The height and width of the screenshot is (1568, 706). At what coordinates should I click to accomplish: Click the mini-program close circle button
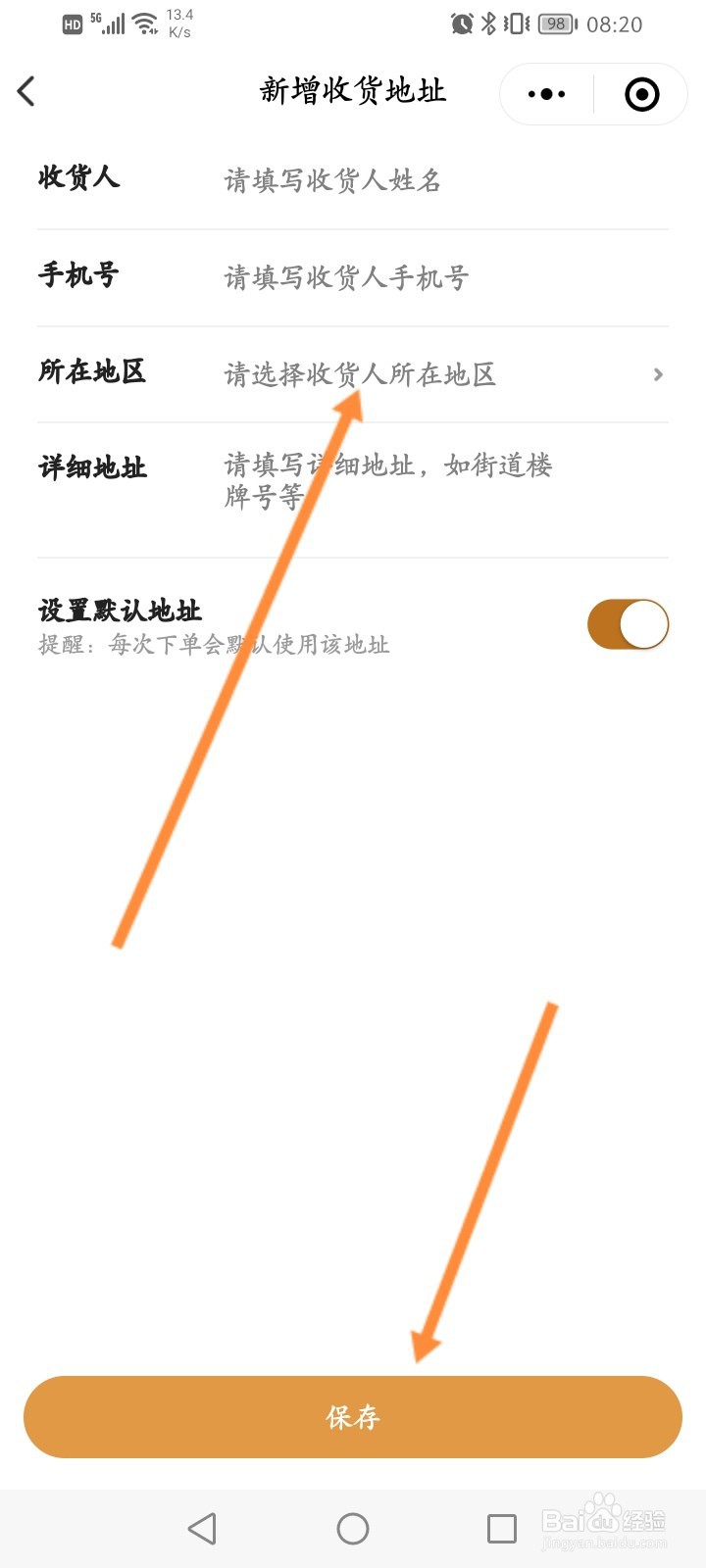tap(641, 93)
